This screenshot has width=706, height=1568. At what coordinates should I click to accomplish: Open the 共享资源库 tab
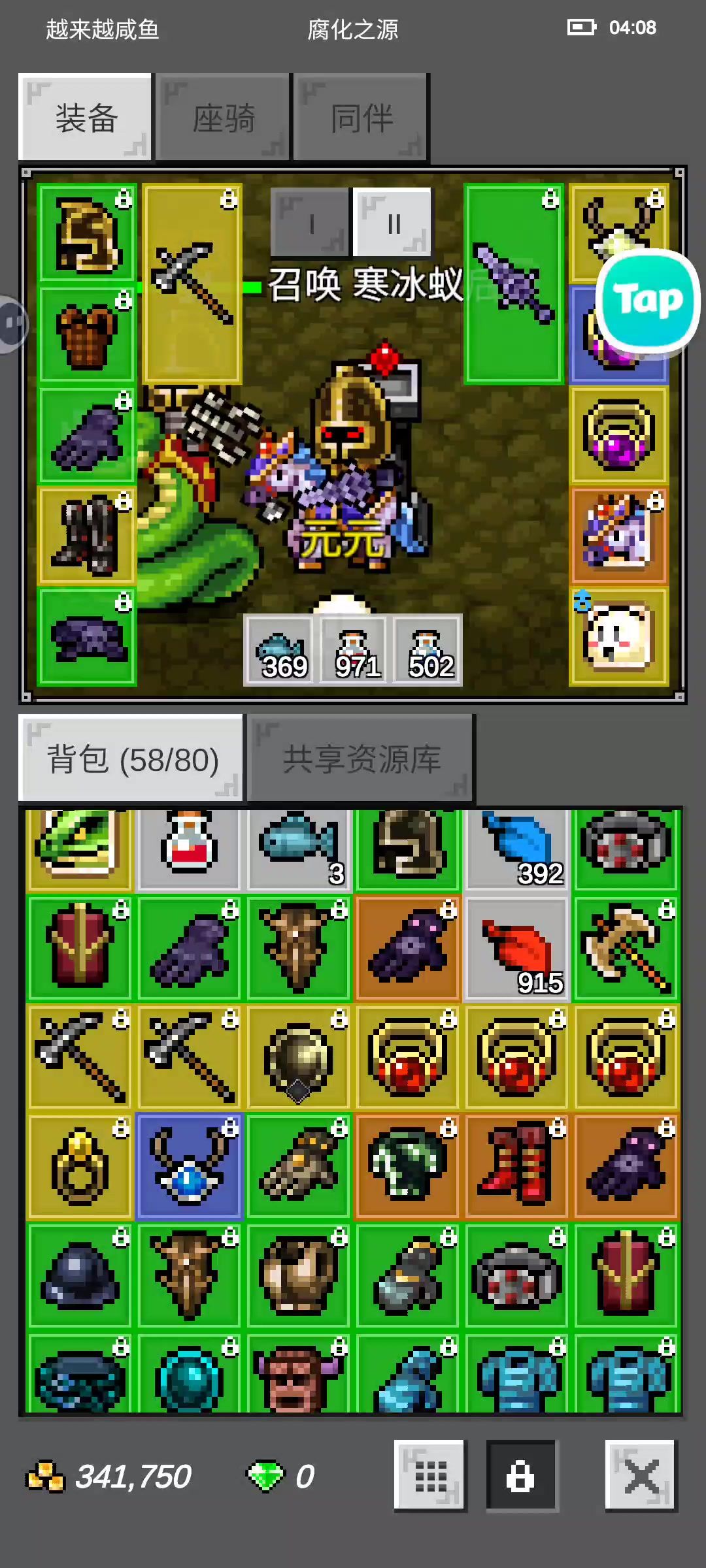click(361, 759)
